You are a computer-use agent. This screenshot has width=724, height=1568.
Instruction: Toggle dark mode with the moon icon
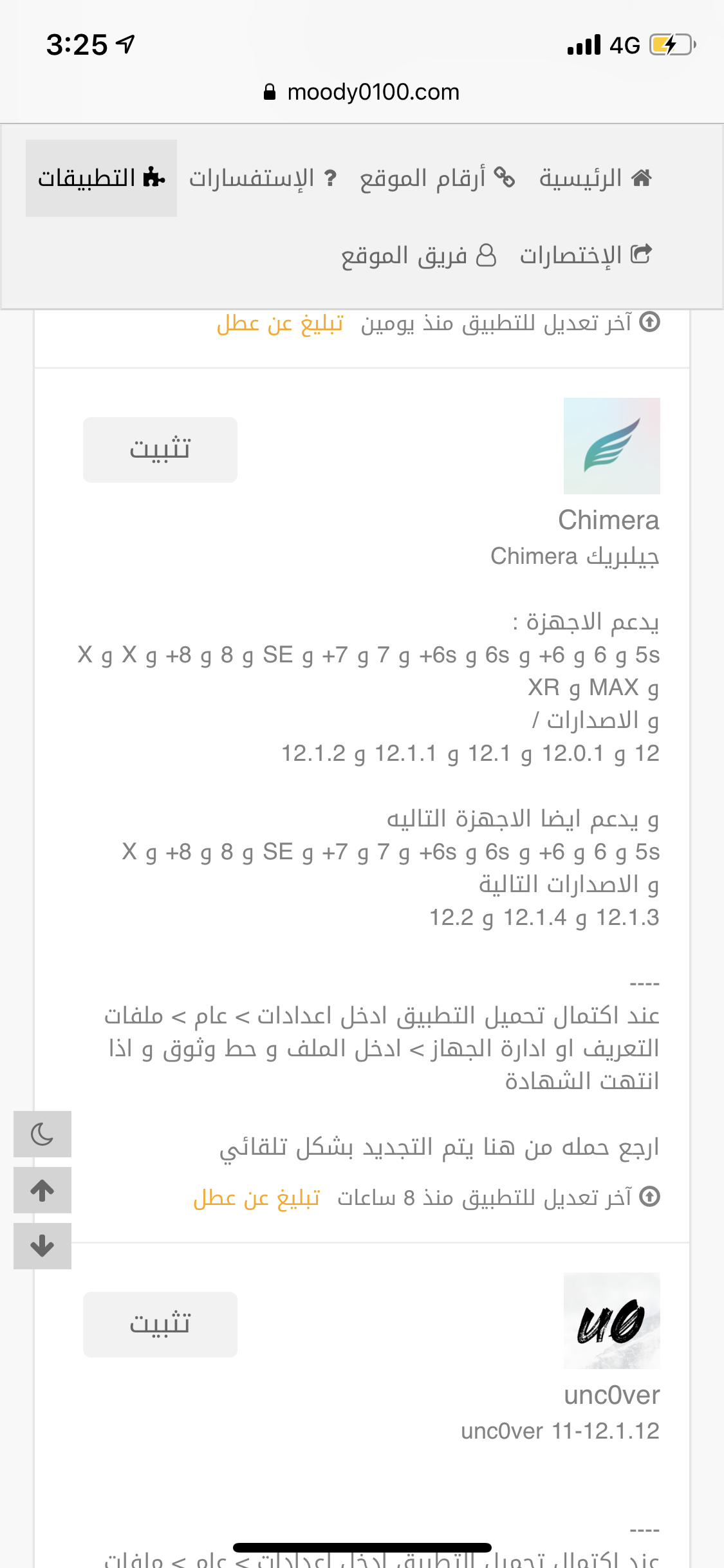coord(42,1134)
